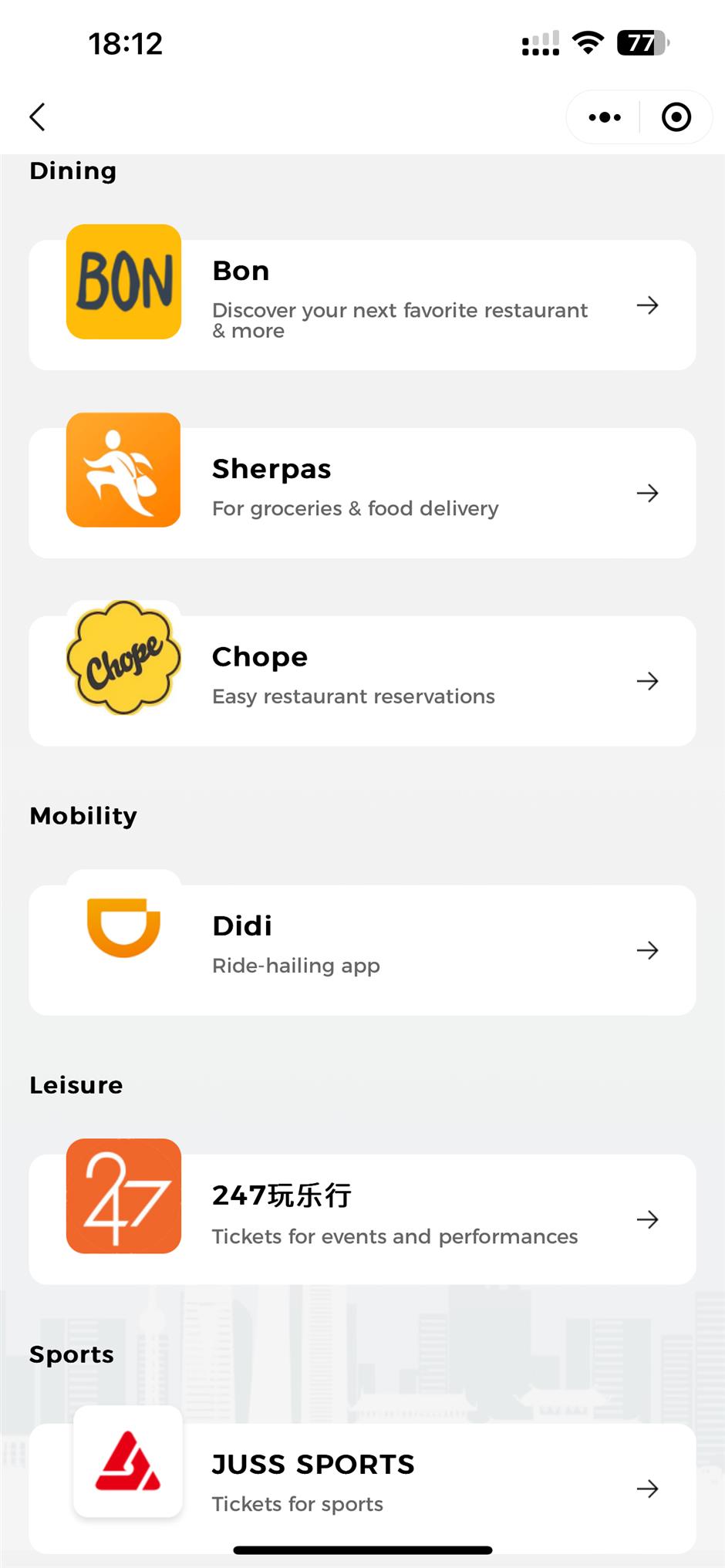This screenshot has height=1568, width=725.
Task: Open the Didi ride-hailing app
Action: 362,949
